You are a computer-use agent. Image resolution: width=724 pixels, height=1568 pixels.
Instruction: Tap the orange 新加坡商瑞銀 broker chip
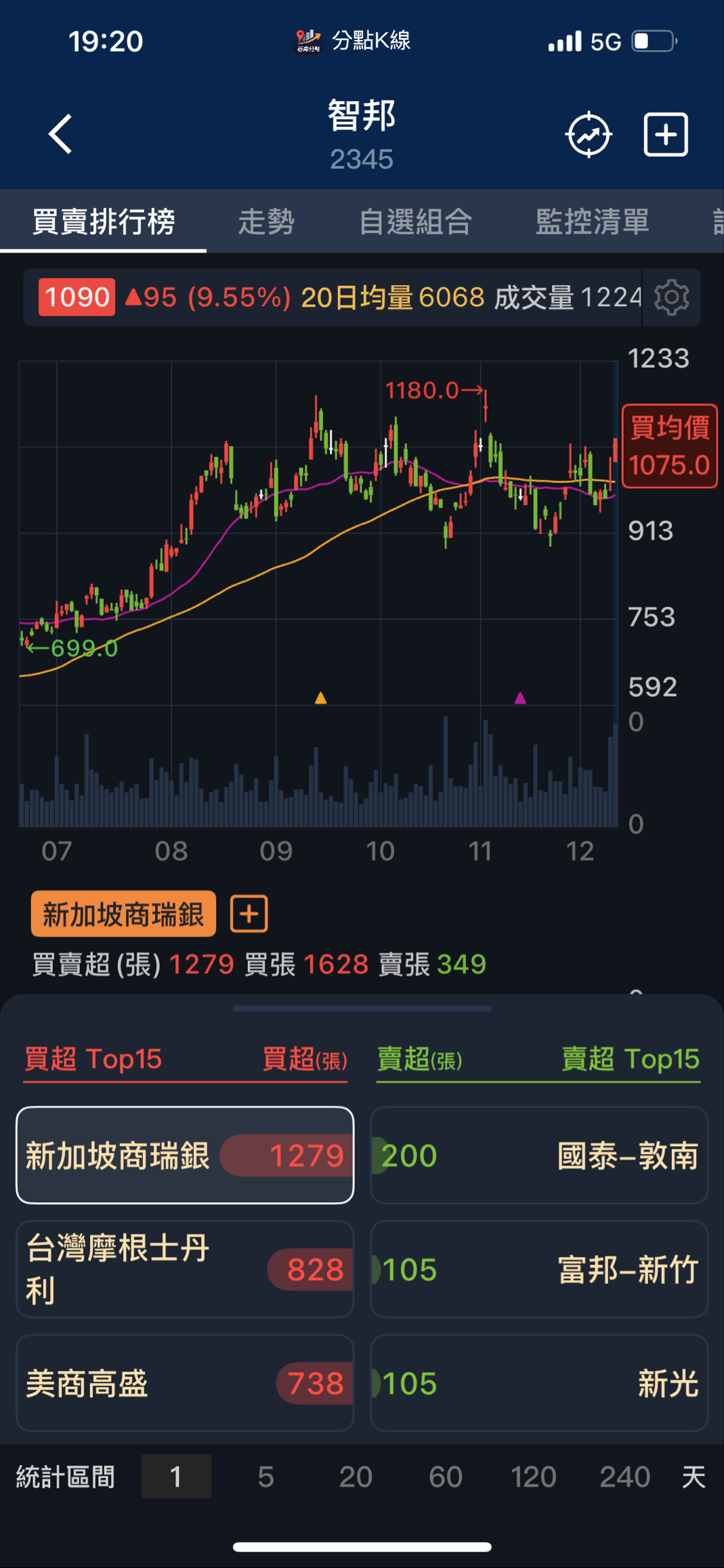click(x=123, y=914)
